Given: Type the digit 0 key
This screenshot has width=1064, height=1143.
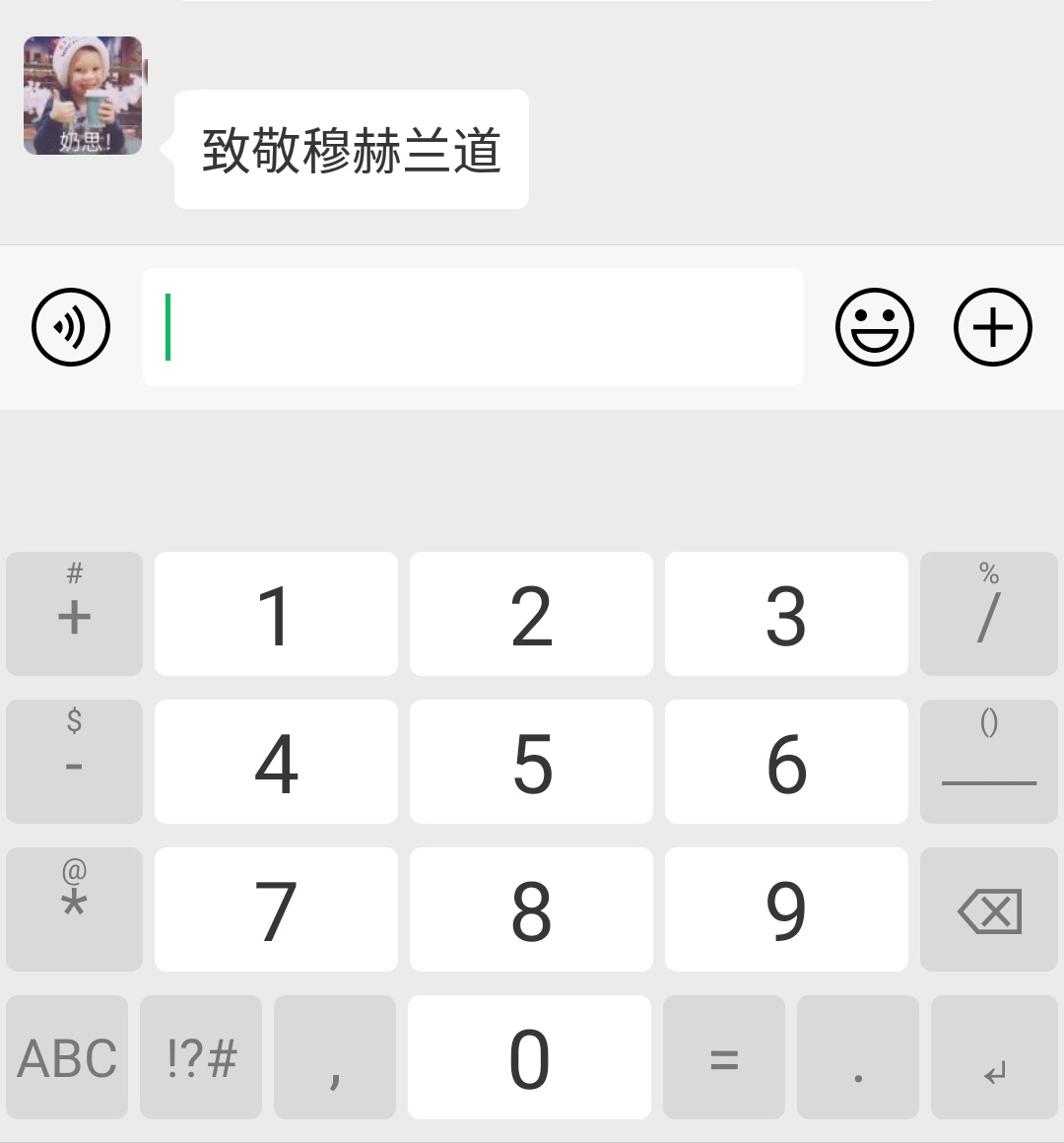Looking at the screenshot, I should point(529,1057).
